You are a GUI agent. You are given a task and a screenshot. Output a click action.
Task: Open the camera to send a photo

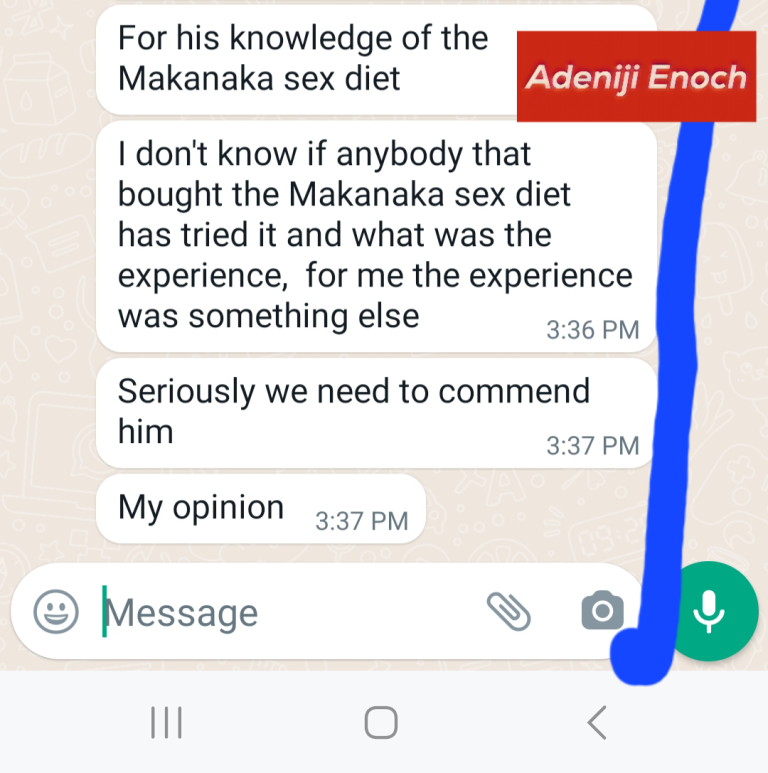coord(602,610)
